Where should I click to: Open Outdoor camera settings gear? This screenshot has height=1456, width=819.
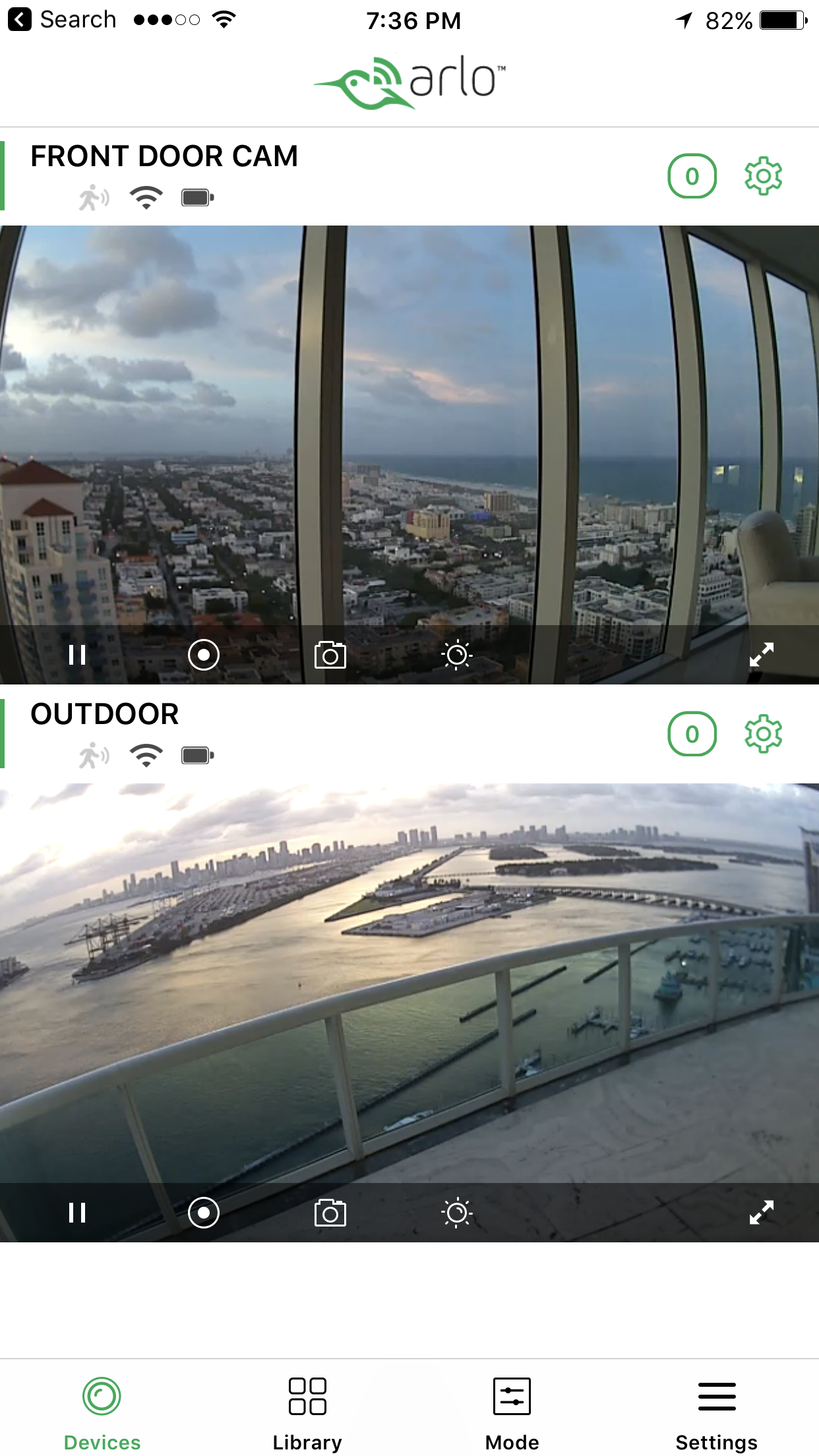[x=763, y=734]
